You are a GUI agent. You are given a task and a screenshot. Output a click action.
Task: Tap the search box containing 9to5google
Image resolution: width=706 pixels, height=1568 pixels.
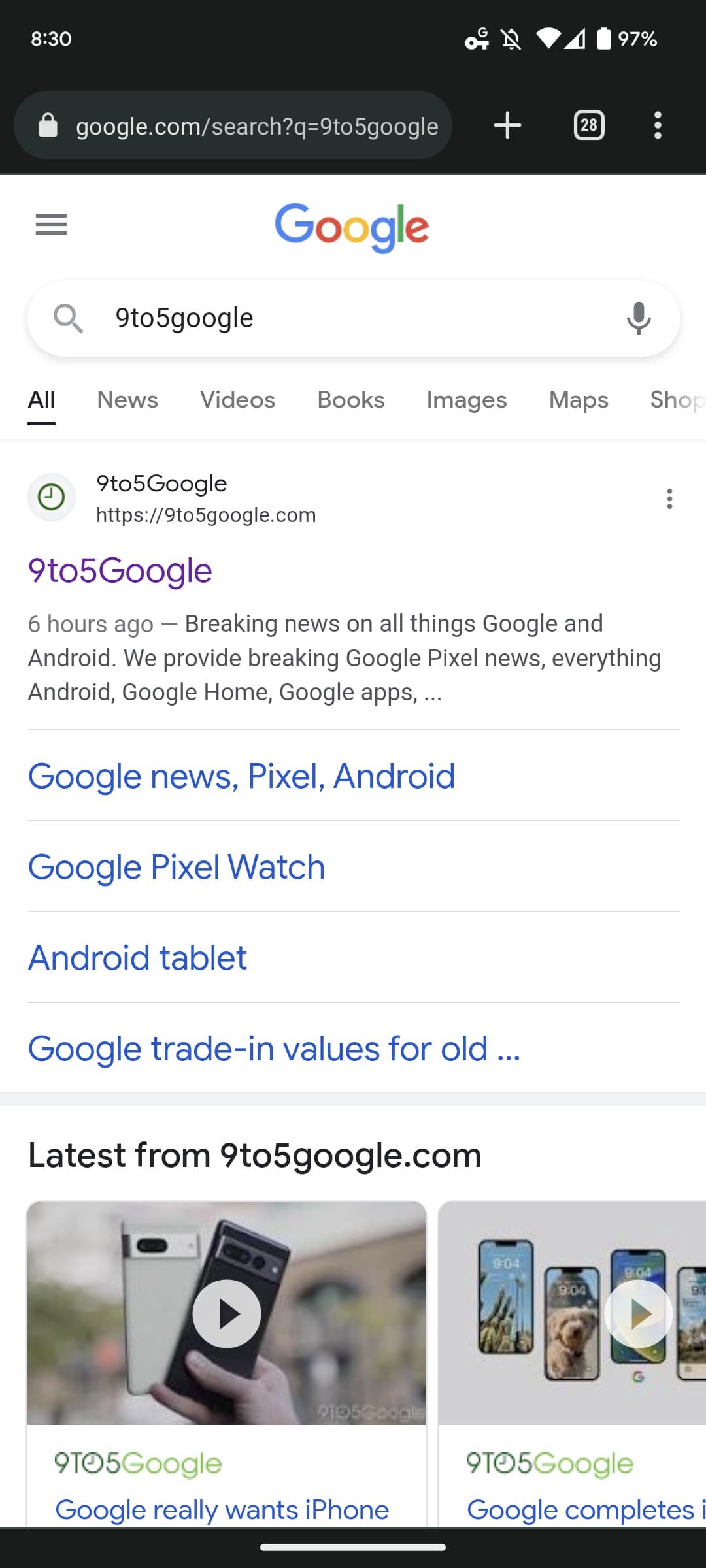[x=353, y=318]
